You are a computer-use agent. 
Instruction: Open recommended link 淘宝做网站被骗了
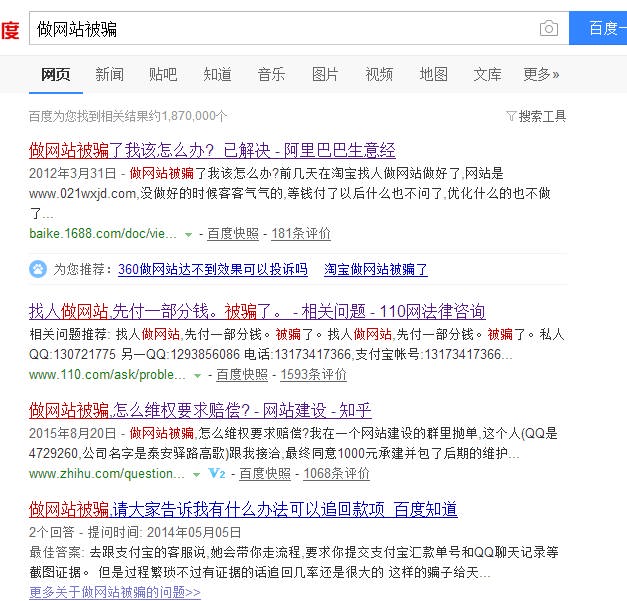(376, 270)
